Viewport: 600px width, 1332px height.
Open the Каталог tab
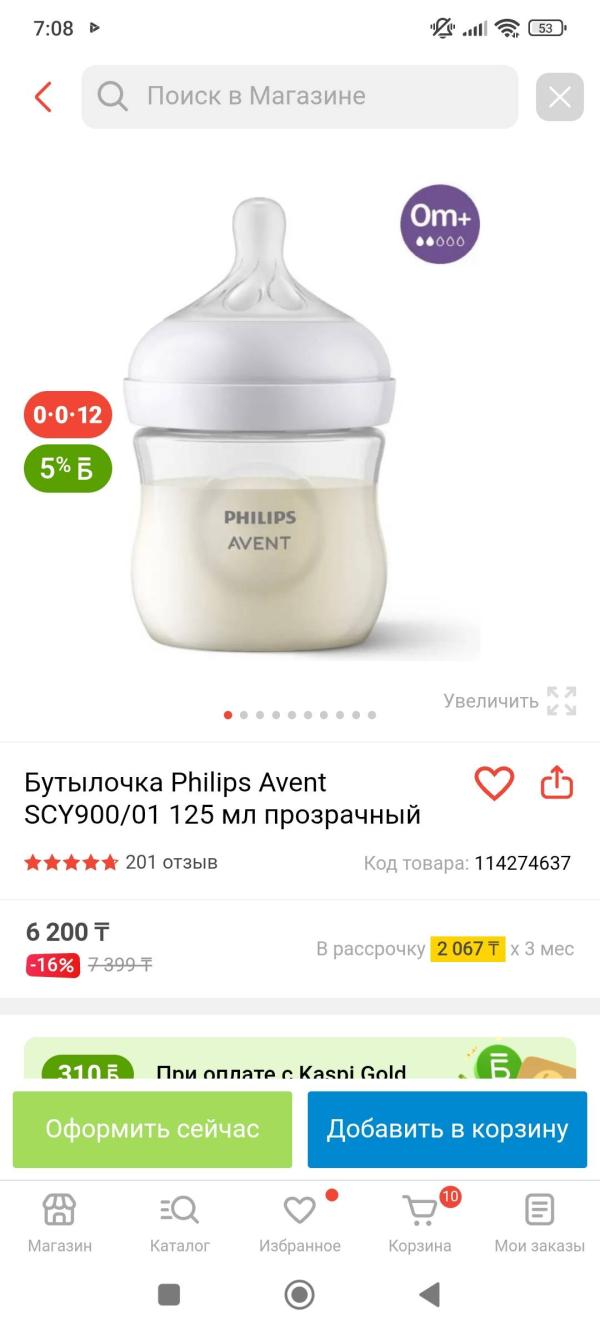point(180,1223)
